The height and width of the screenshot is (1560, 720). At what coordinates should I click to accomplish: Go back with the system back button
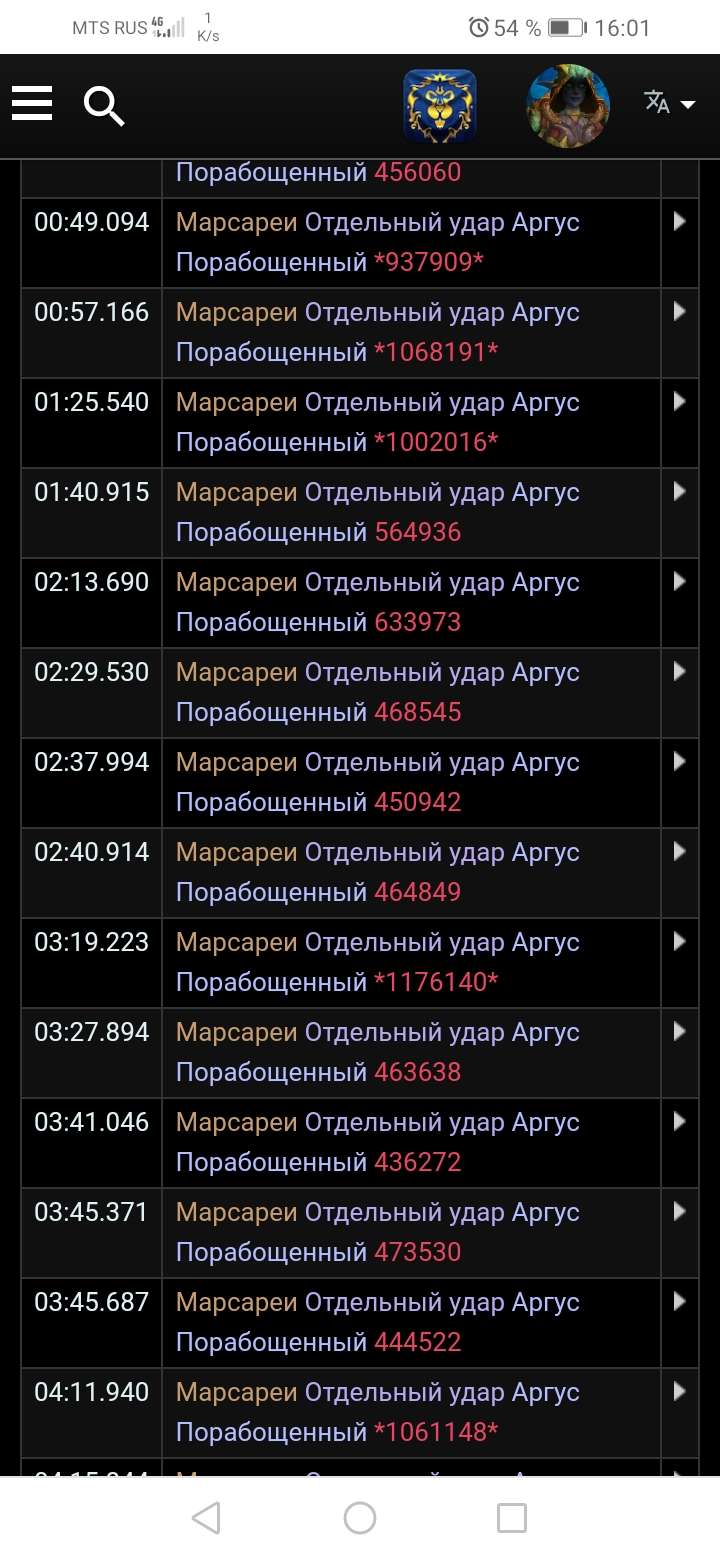click(x=206, y=1518)
